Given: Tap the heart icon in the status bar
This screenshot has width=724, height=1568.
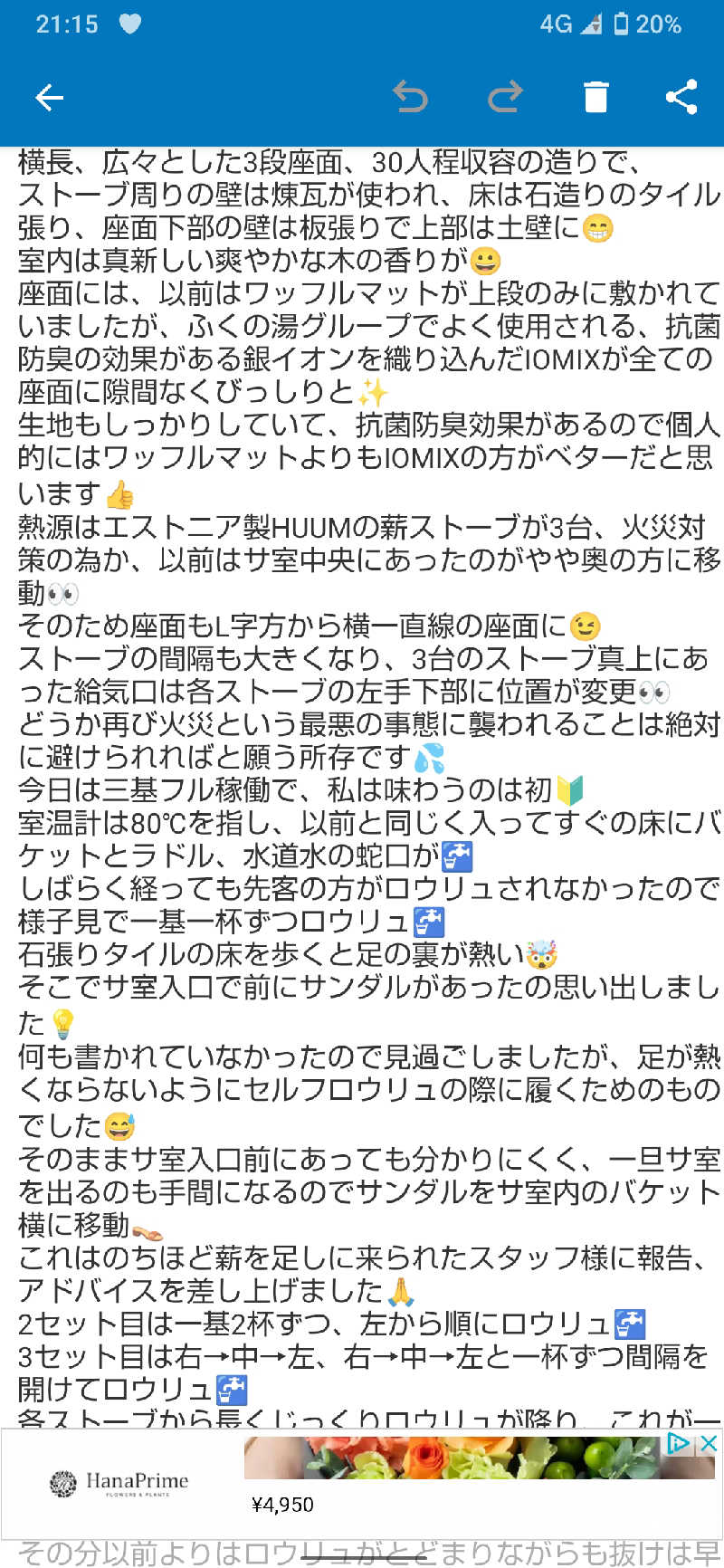Looking at the screenshot, I should tap(132, 24).
